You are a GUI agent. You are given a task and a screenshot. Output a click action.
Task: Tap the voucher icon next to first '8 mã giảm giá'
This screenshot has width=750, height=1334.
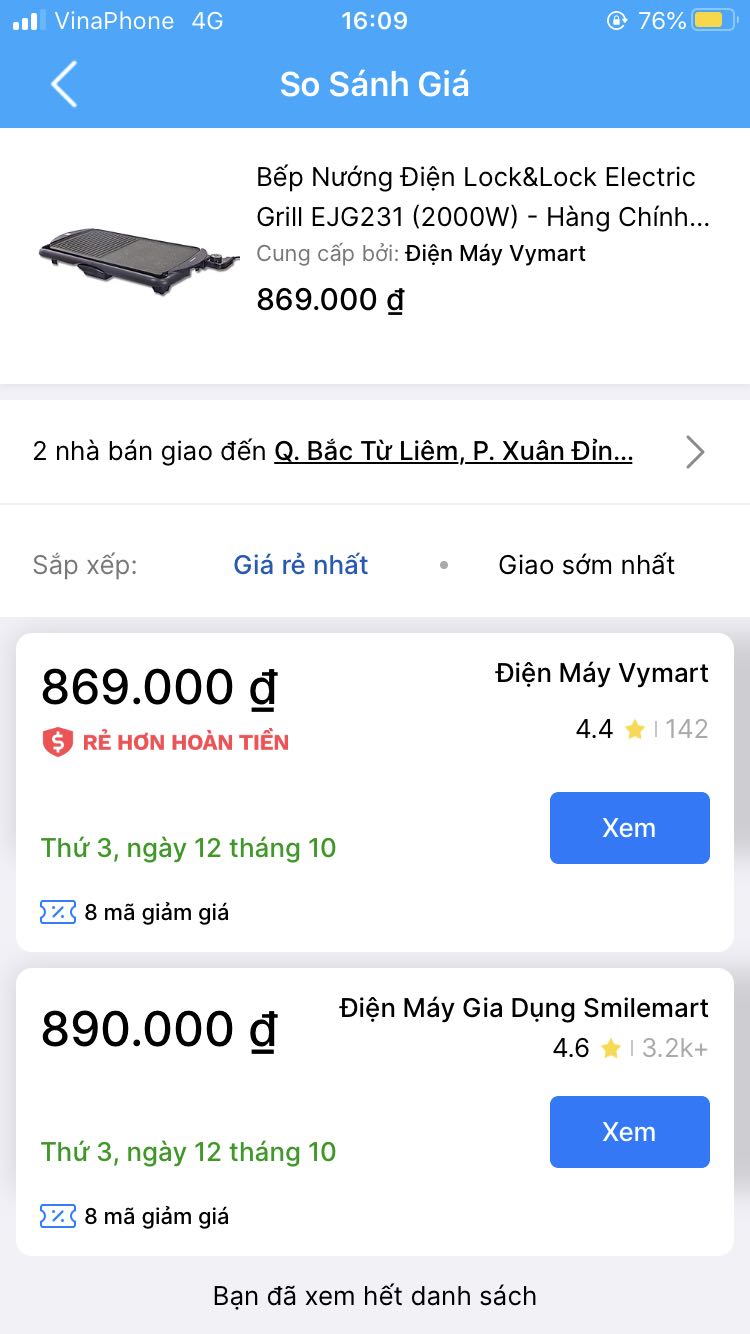point(57,911)
